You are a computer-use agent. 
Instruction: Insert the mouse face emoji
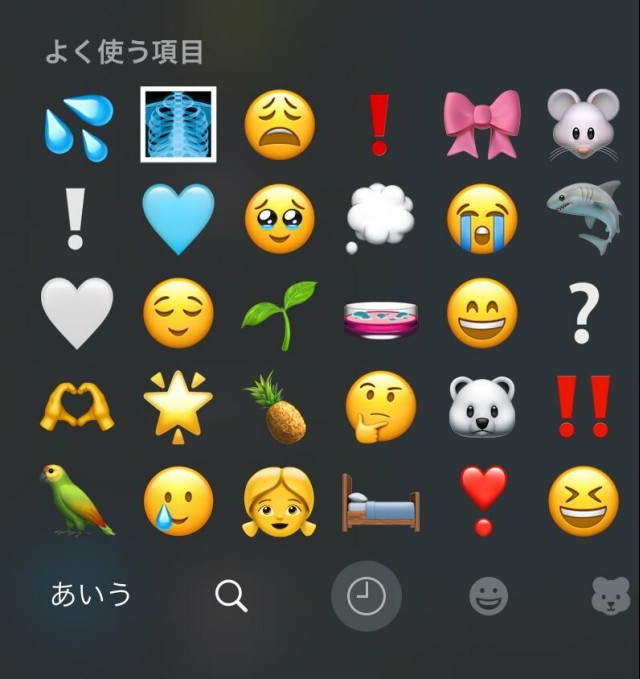tap(583, 125)
